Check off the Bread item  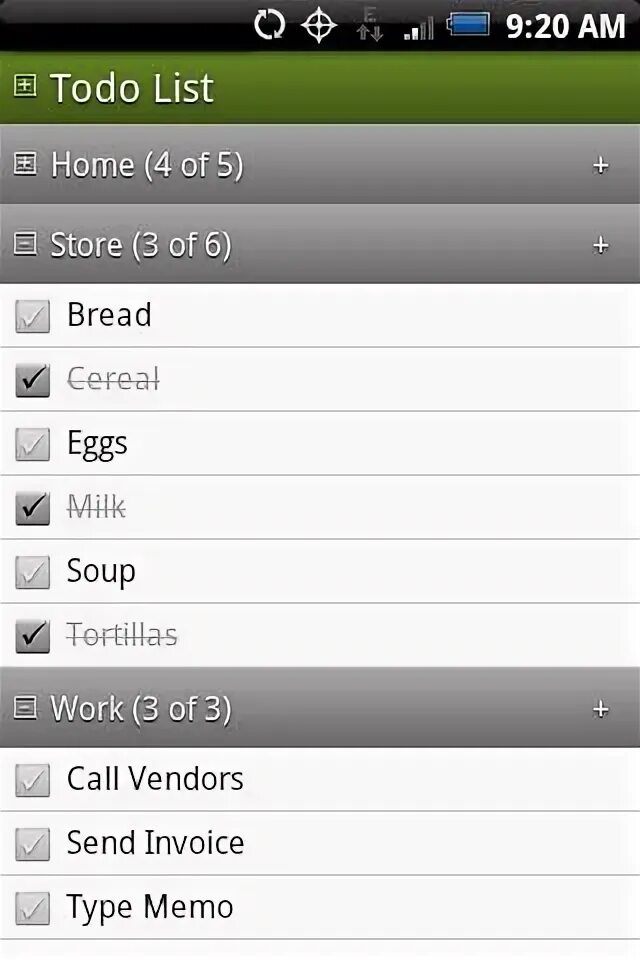33,316
